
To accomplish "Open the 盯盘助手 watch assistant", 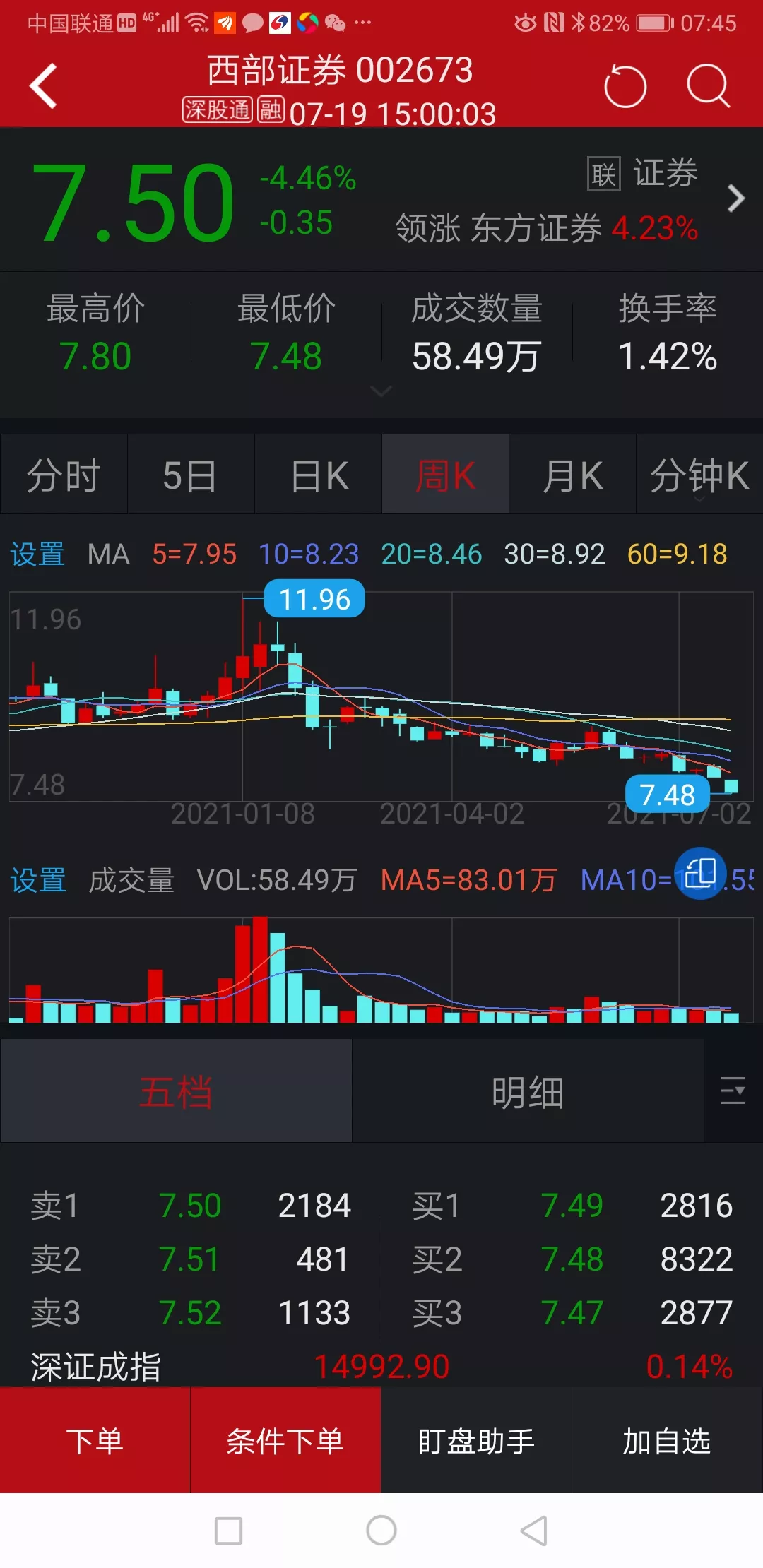I will (476, 1441).
